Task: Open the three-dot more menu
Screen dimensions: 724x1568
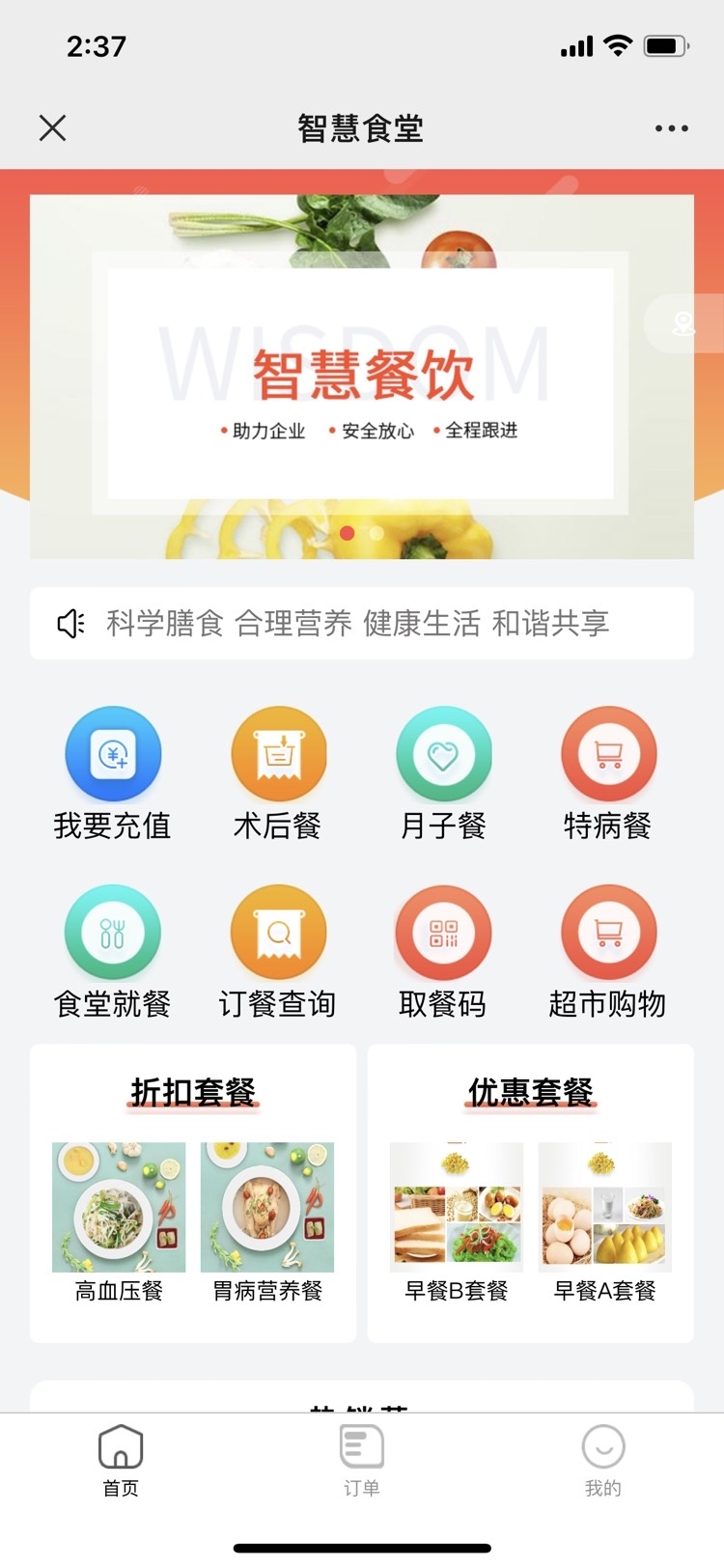Action: pos(671,127)
